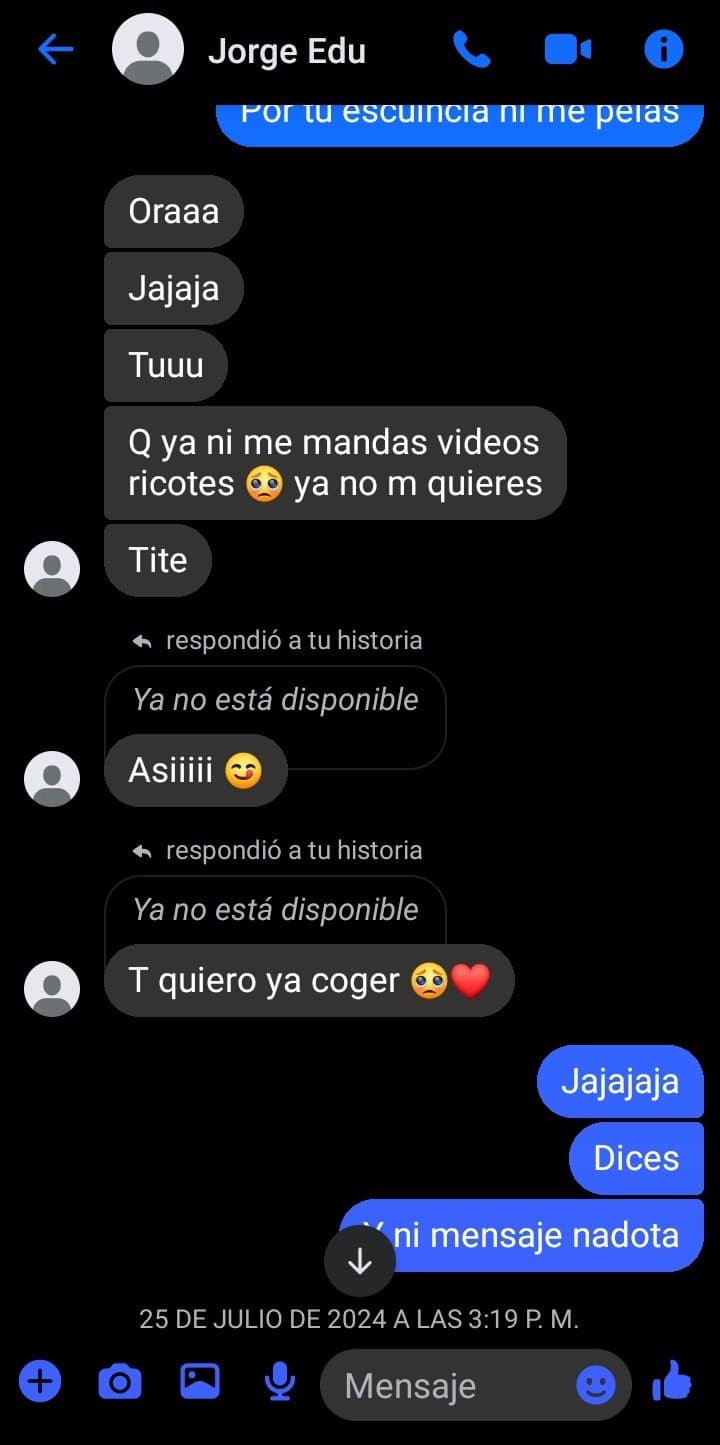Open the camera to take a photo
The width and height of the screenshot is (720, 1445).
(x=119, y=1382)
